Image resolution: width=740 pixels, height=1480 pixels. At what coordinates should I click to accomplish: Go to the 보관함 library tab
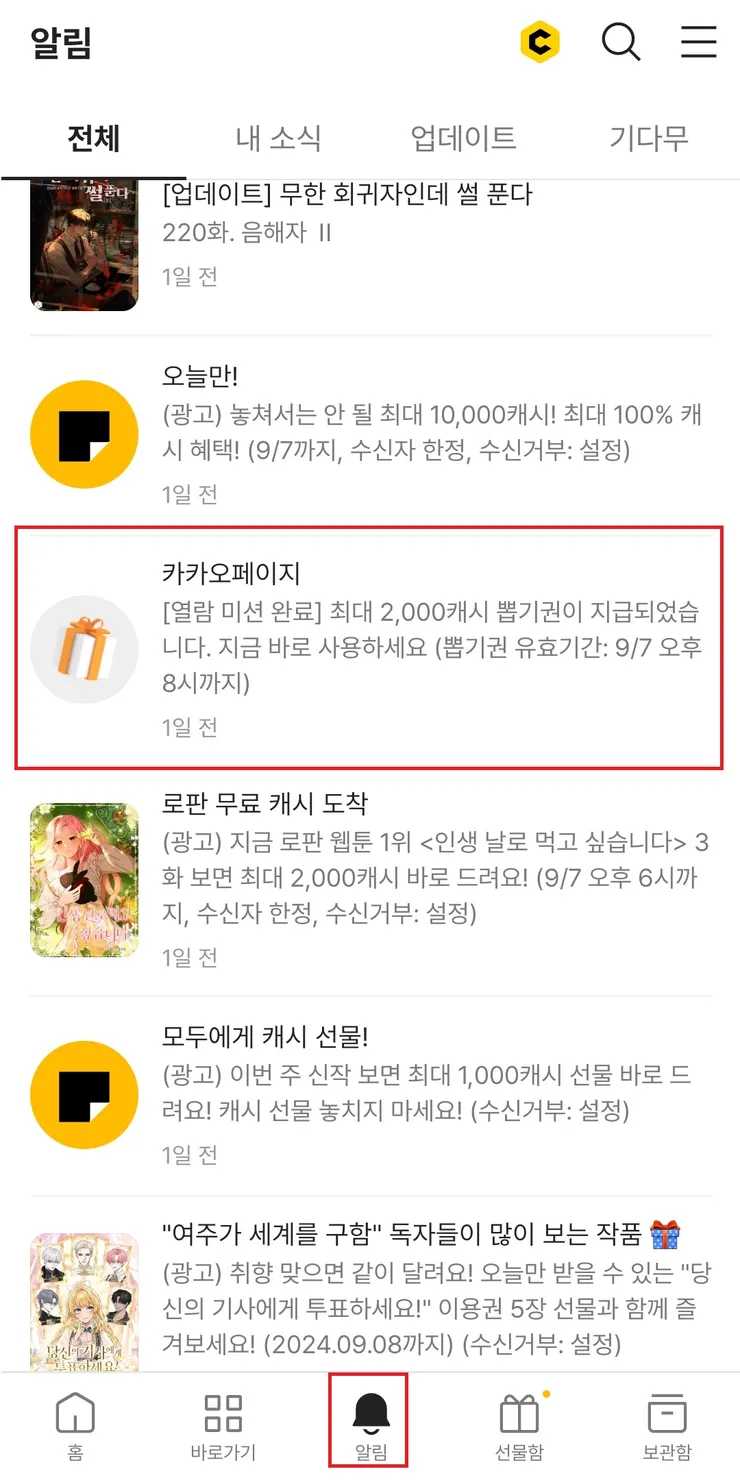(666, 1426)
